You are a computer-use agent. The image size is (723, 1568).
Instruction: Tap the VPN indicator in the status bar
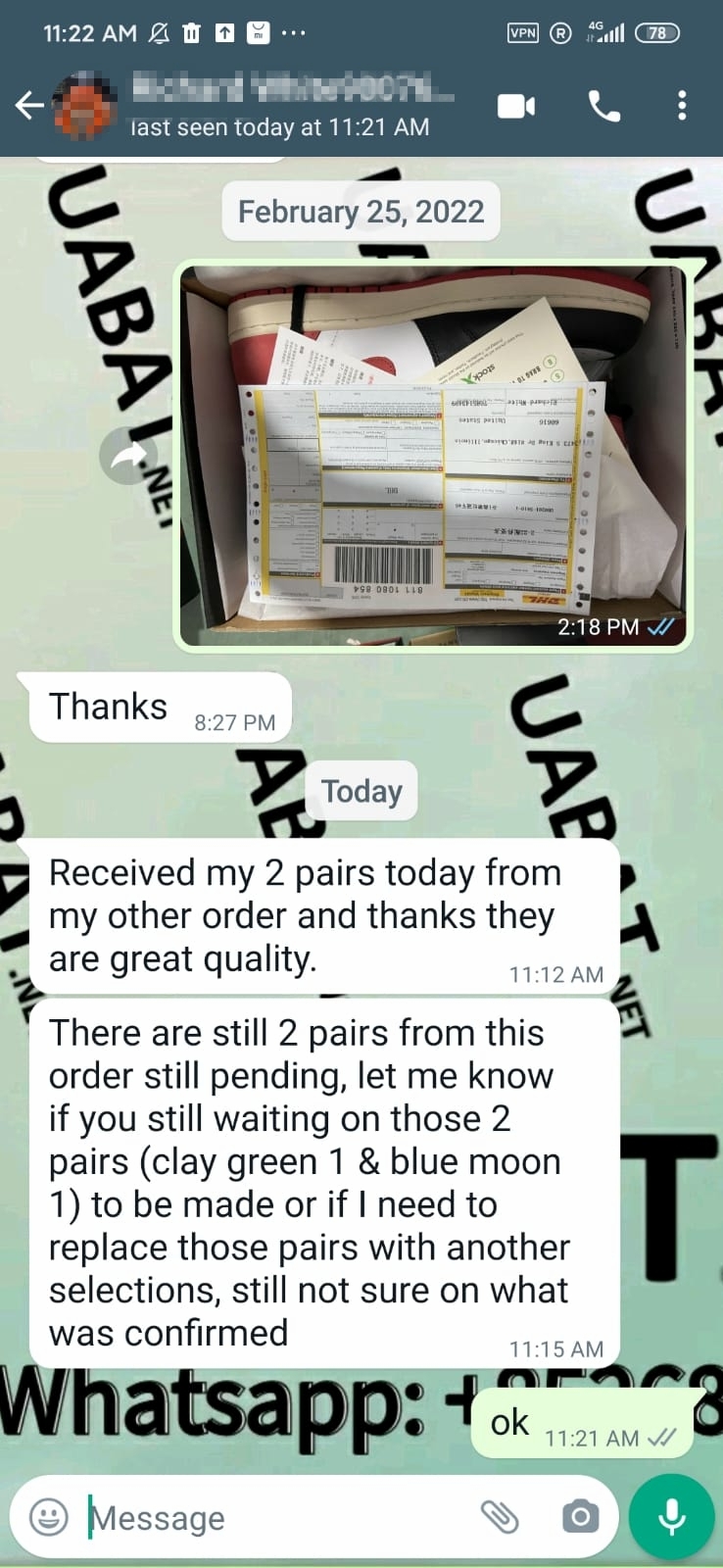pos(523,31)
